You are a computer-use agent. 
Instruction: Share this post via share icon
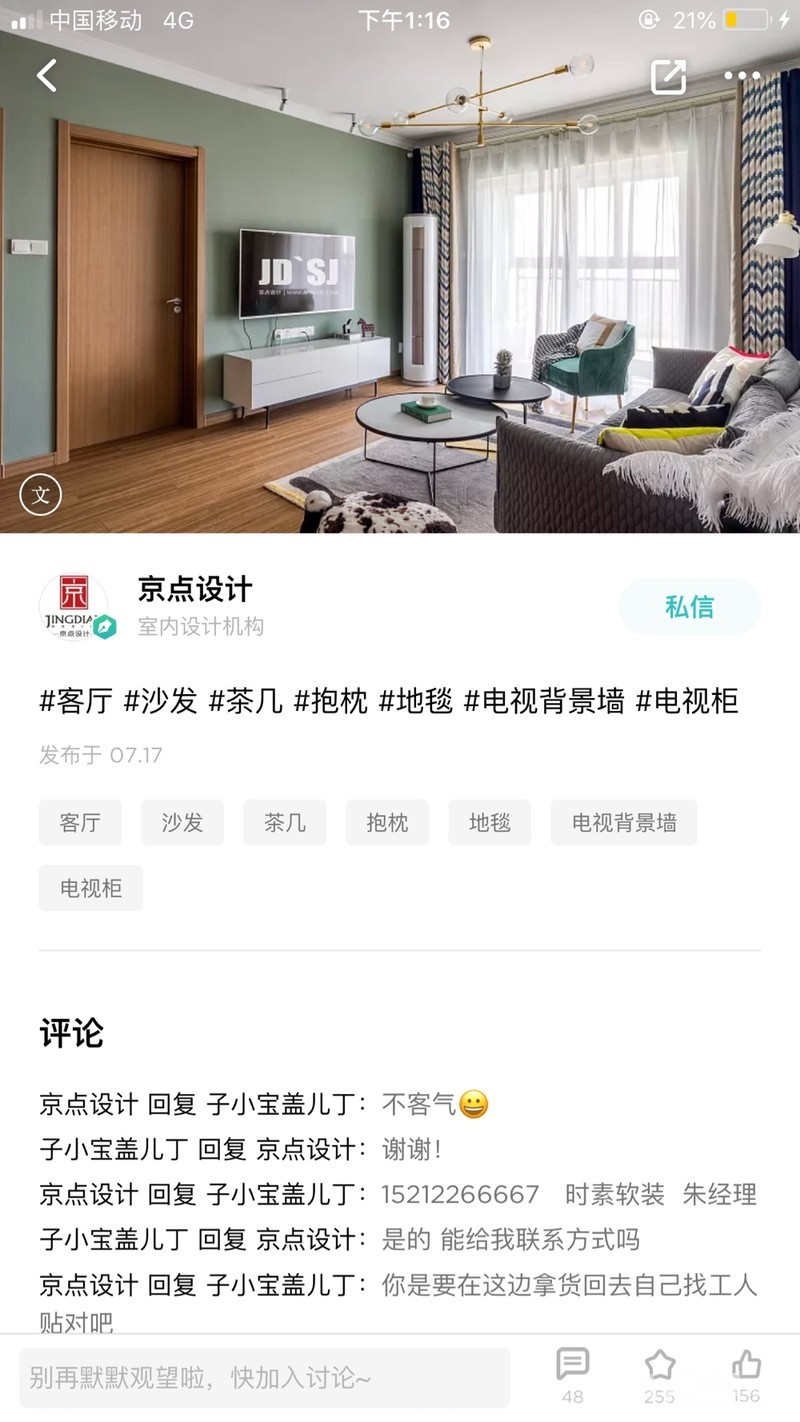point(668,77)
